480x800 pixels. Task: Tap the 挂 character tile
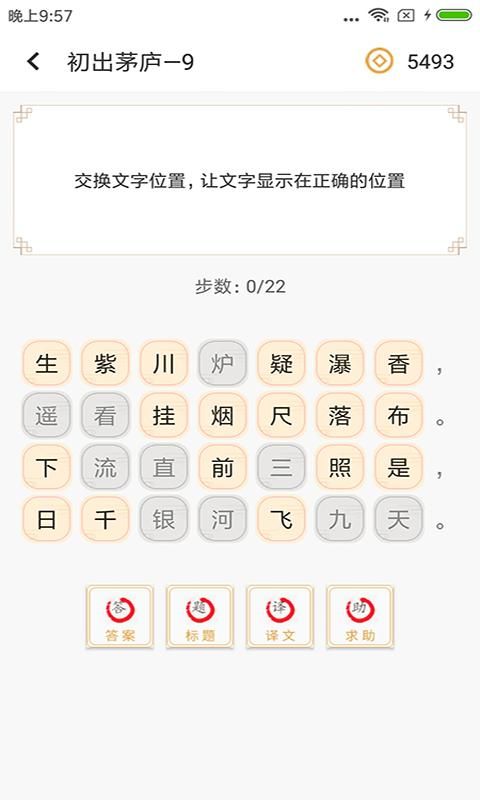click(x=164, y=416)
